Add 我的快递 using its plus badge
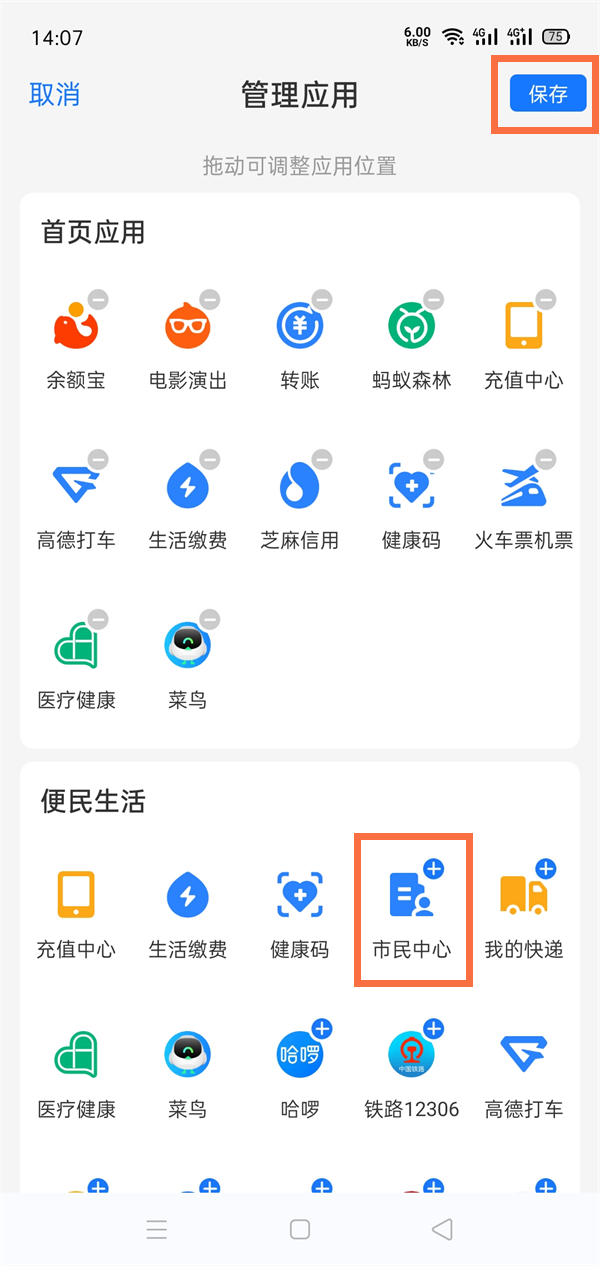Viewport: 600px width, 1266px height. [x=545, y=869]
